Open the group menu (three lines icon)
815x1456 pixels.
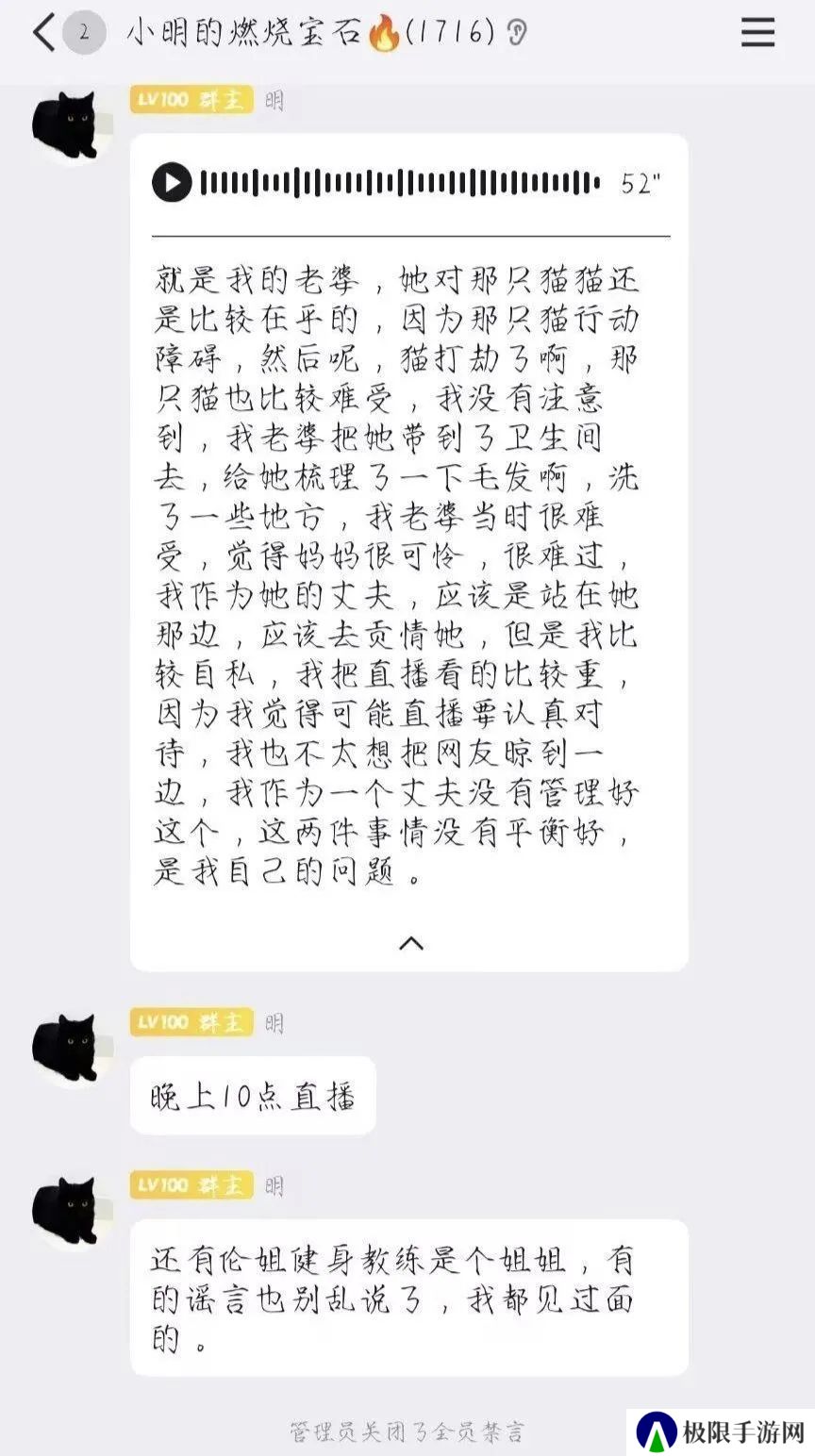[x=757, y=33]
